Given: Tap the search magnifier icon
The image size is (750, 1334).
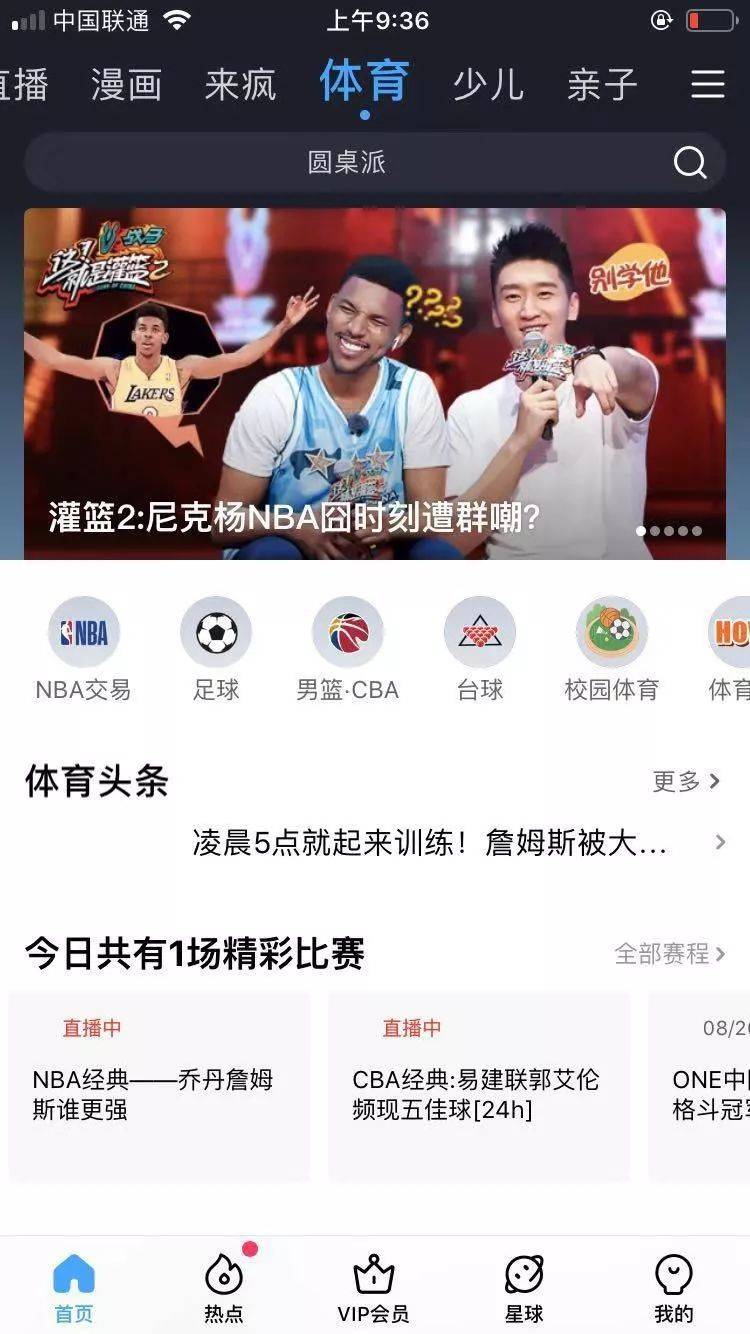Looking at the screenshot, I should click(x=690, y=162).
